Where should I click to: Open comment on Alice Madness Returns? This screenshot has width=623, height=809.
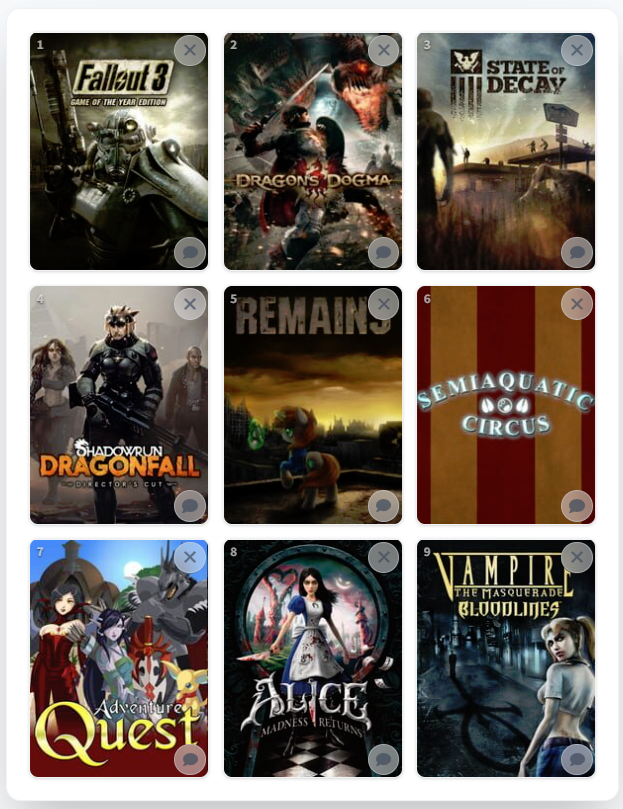tap(383, 760)
